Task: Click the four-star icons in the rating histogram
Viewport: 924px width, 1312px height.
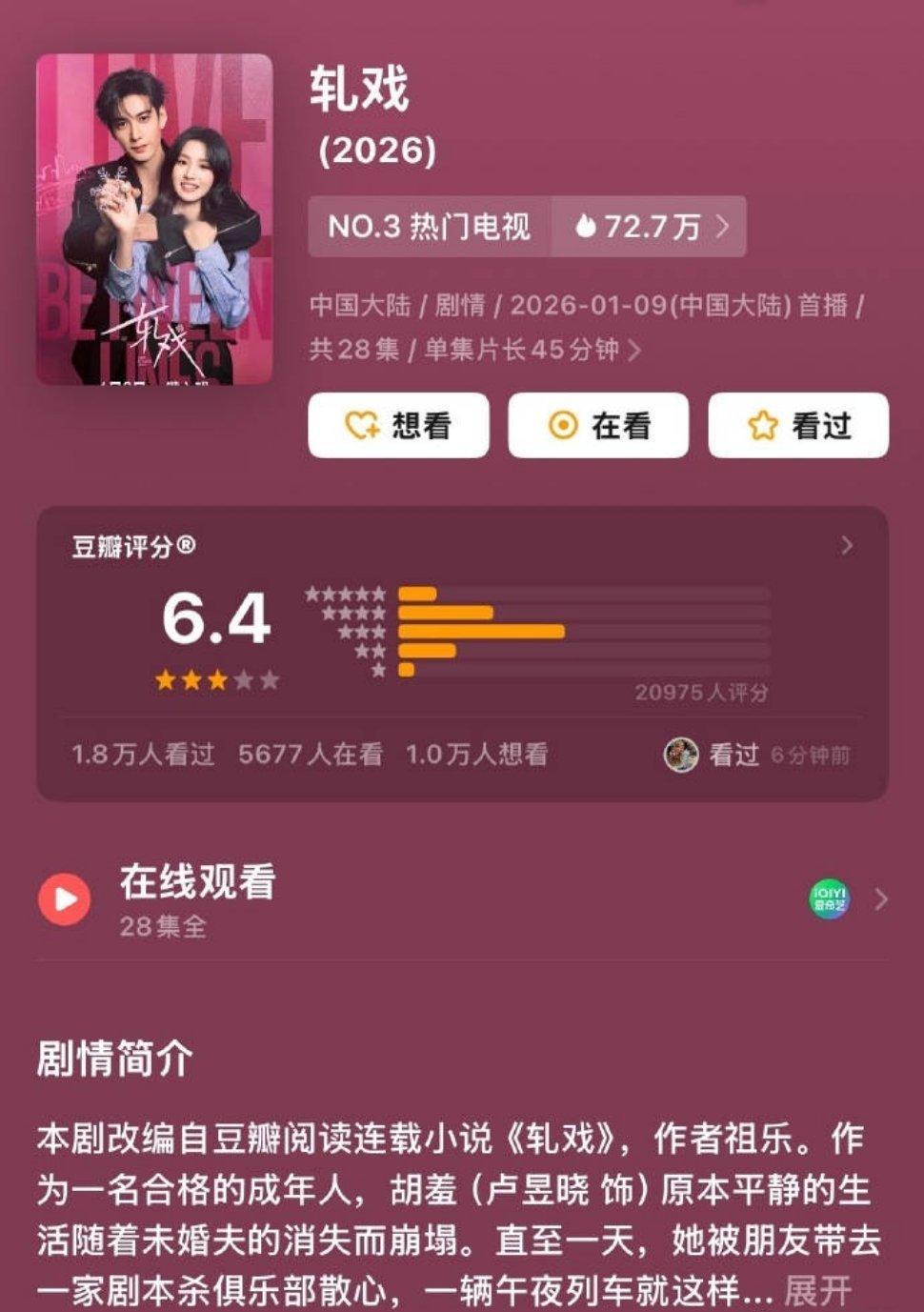Action: pos(353,611)
